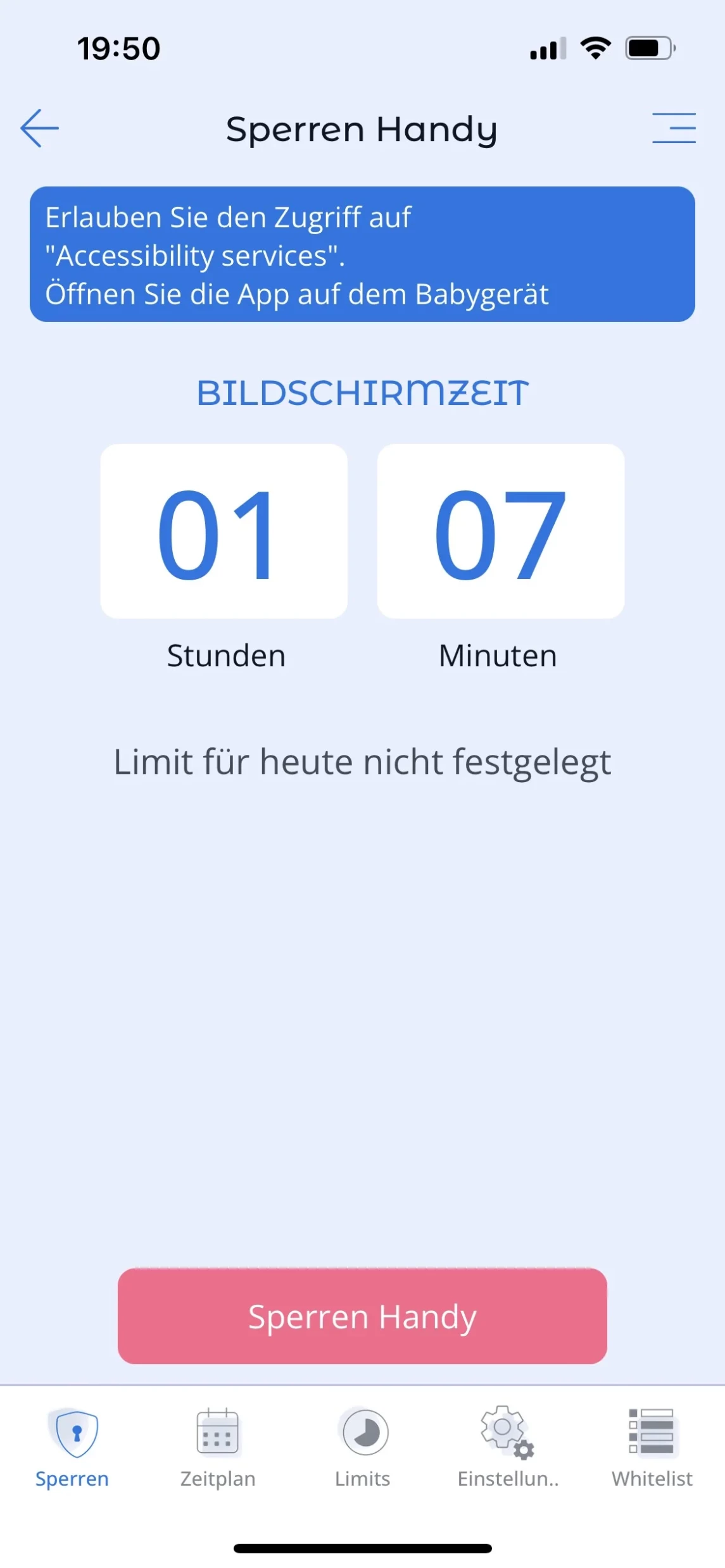Open the Limits tab
725x1568 pixels.
pyautogui.click(x=363, y=1447)
